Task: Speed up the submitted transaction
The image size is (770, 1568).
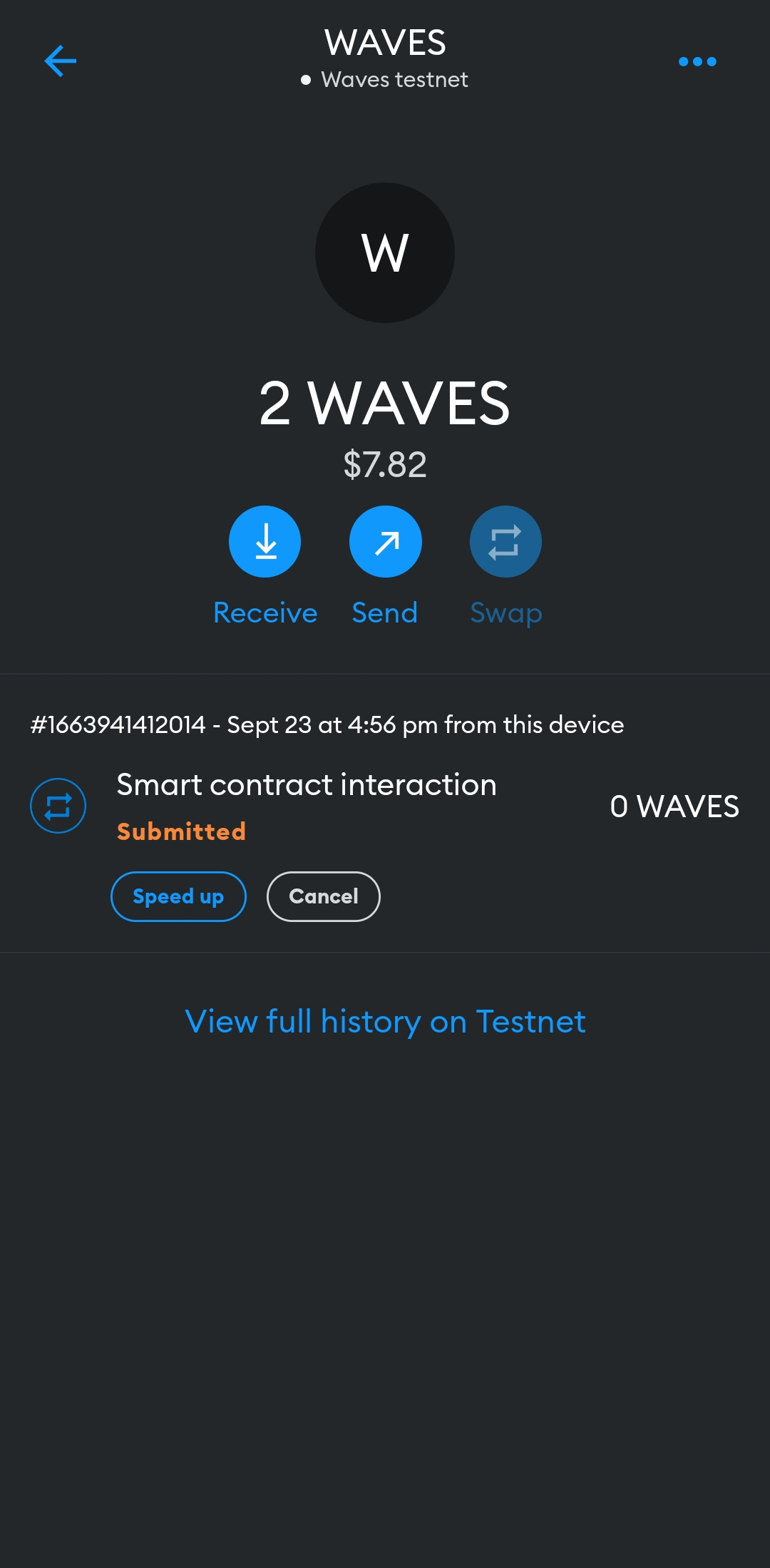Action: coord(178,896)
